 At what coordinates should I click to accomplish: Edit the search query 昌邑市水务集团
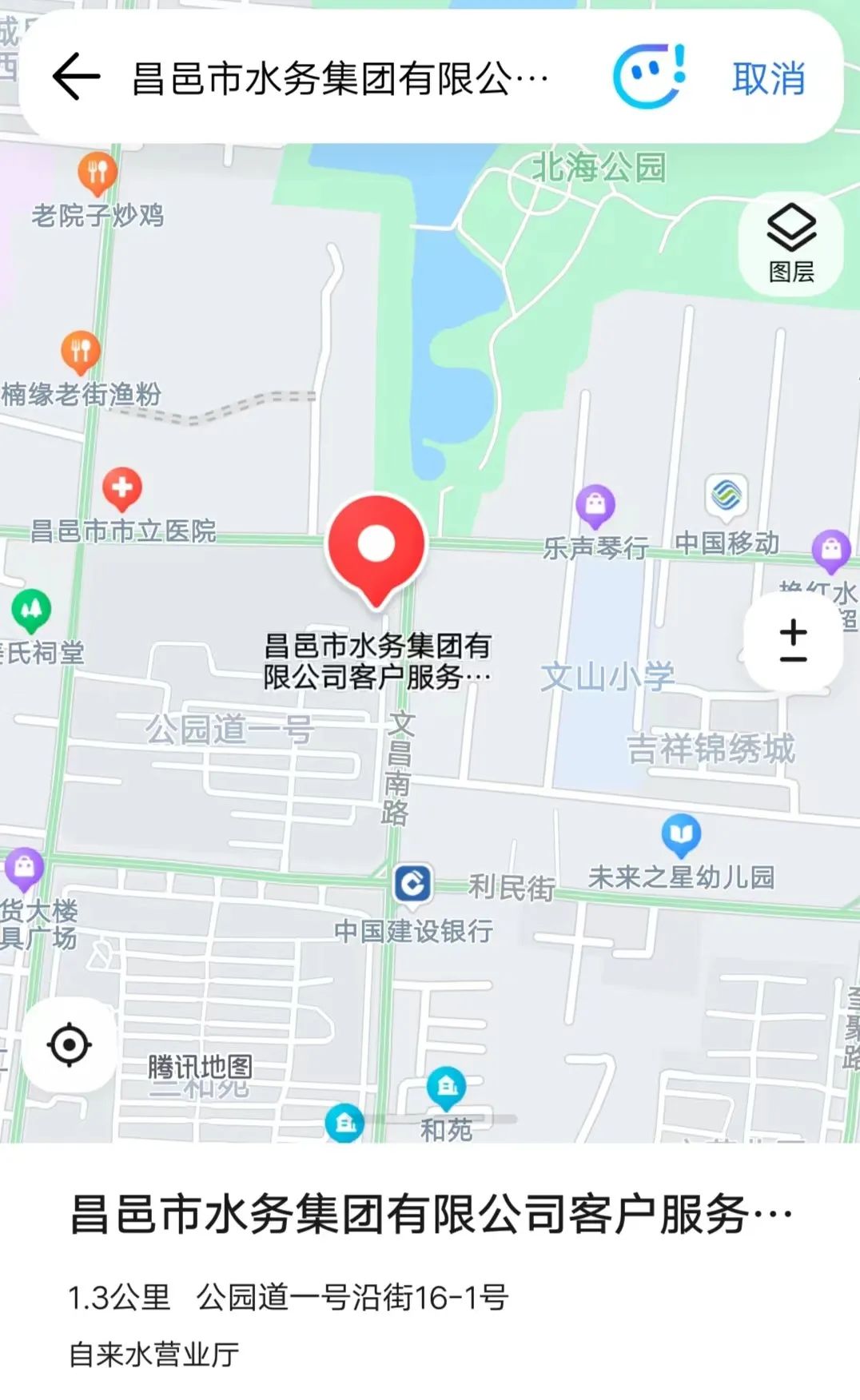pyautogui.click(x=340, y=78)
